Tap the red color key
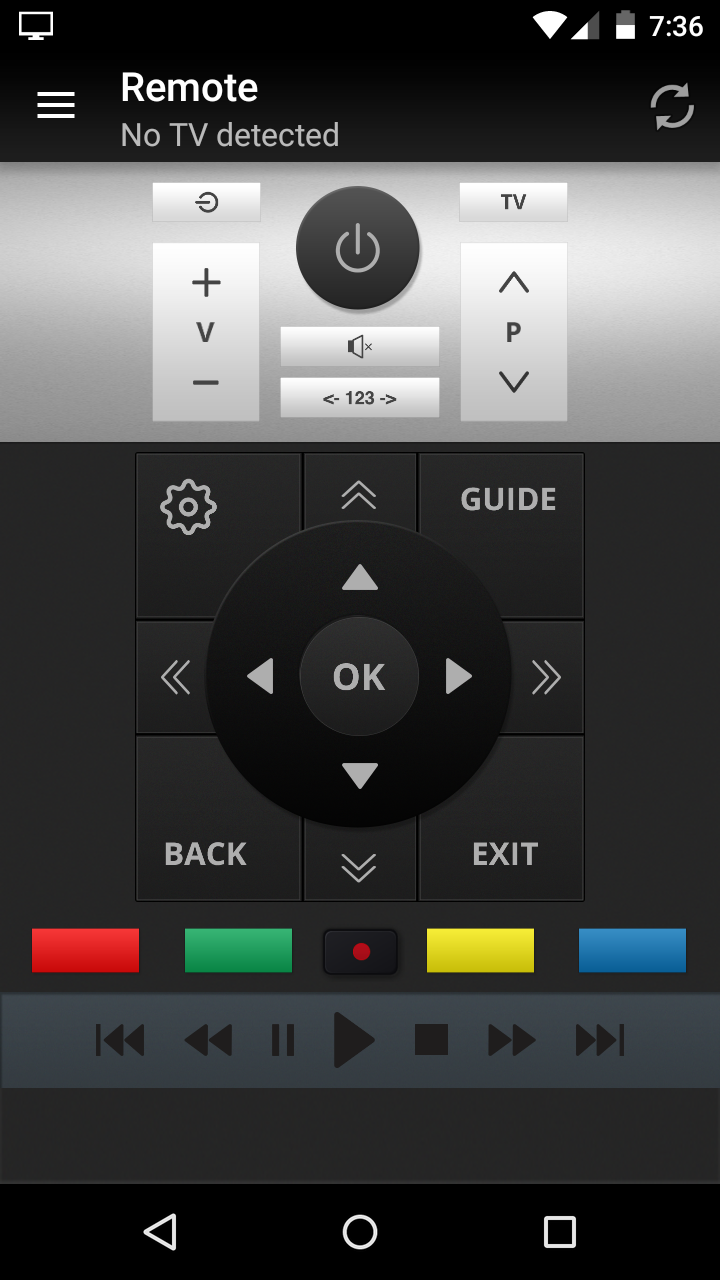This screenshot has width=720, height=1280. [86, 951]
